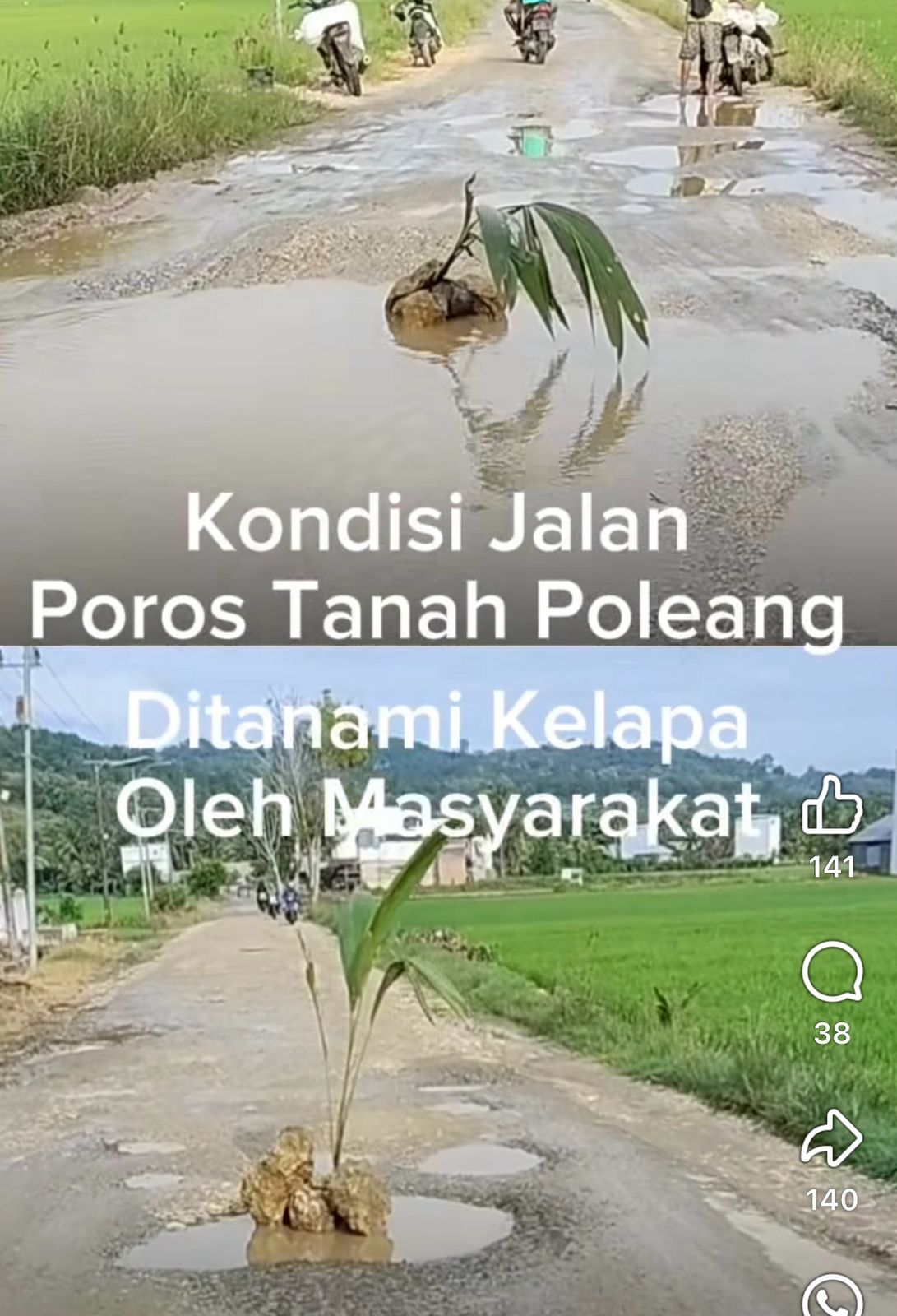Share this video via arrow icon
This screenshot has width=897, height=1316.
pyautogui.click(x=832, y=1138)
